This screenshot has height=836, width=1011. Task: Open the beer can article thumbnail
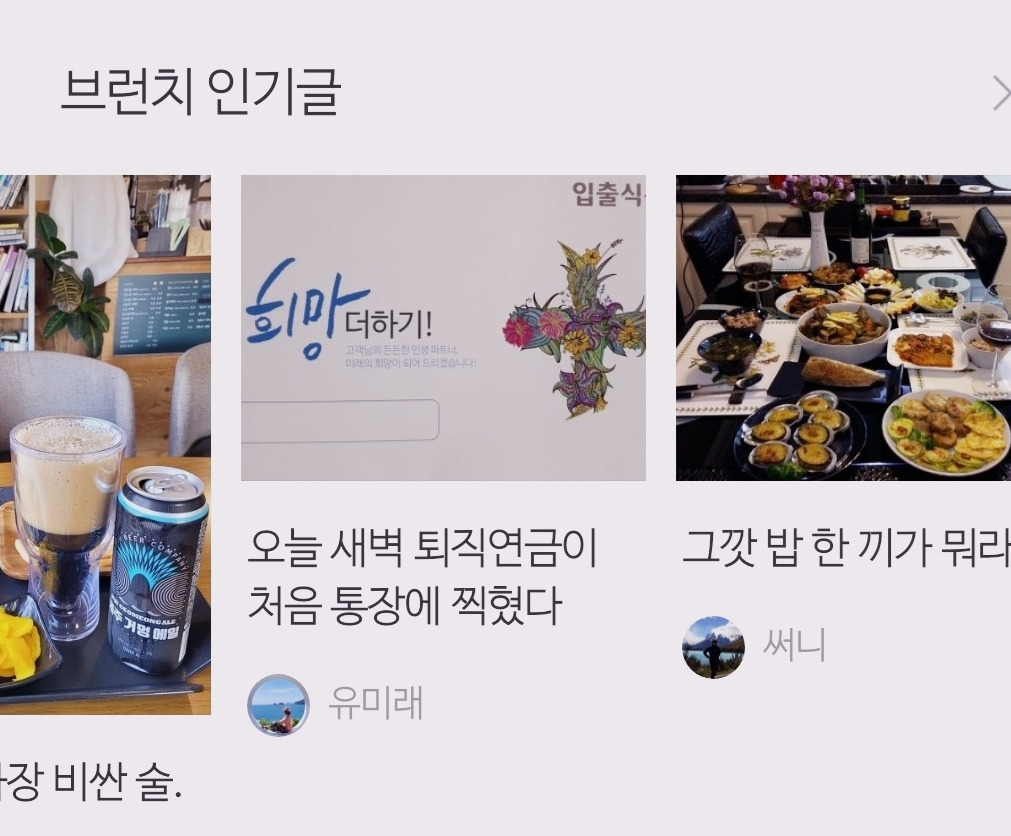pos(105,445)
